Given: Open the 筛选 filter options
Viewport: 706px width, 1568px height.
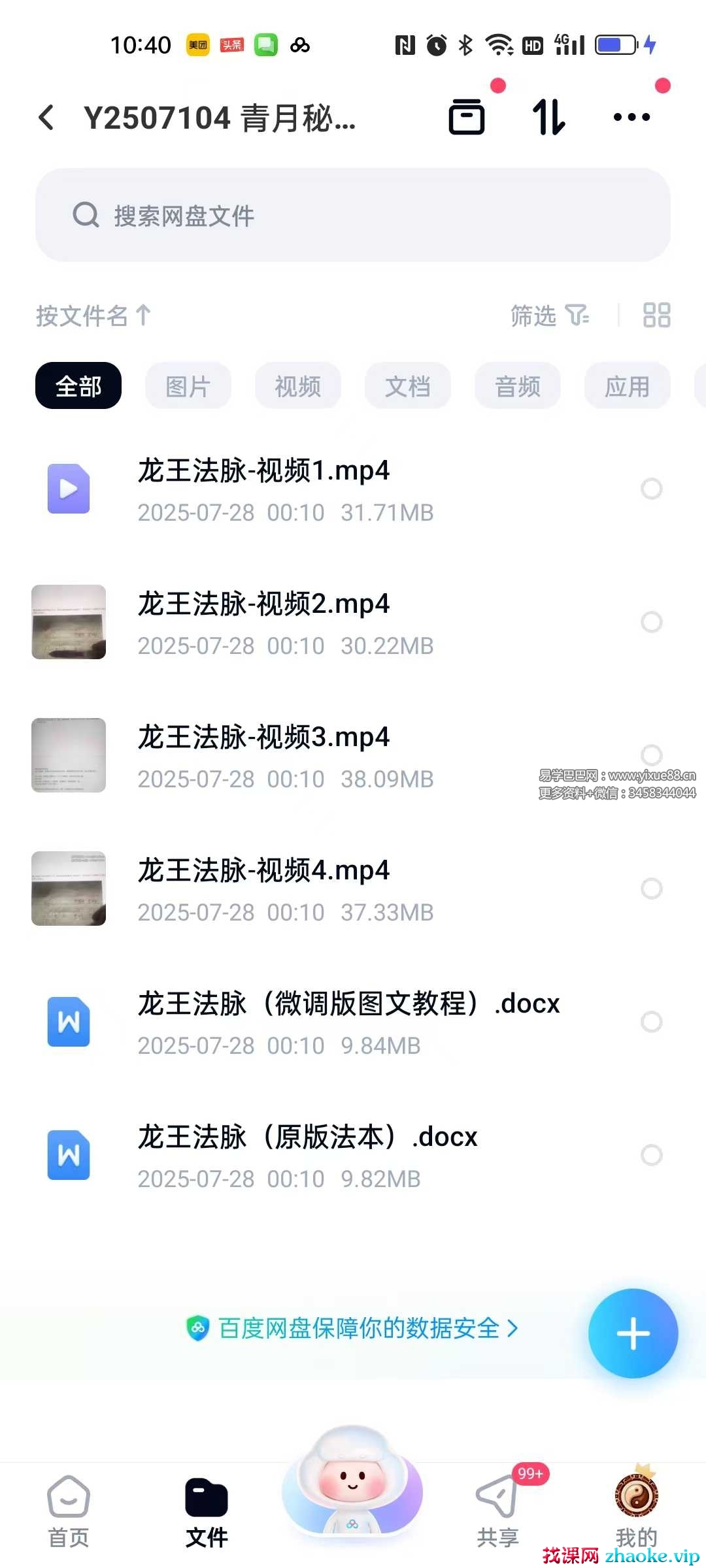Looking at the screenshot, I should tap(549, 316).
